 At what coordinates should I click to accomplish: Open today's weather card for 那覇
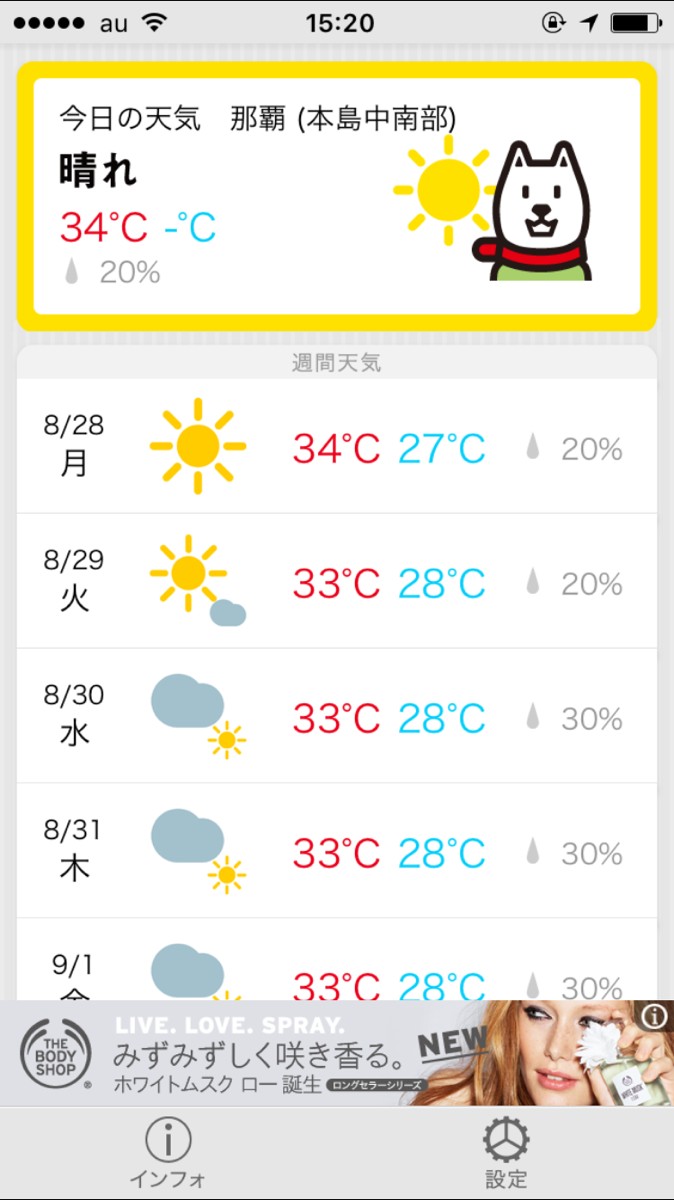(337, 196)
